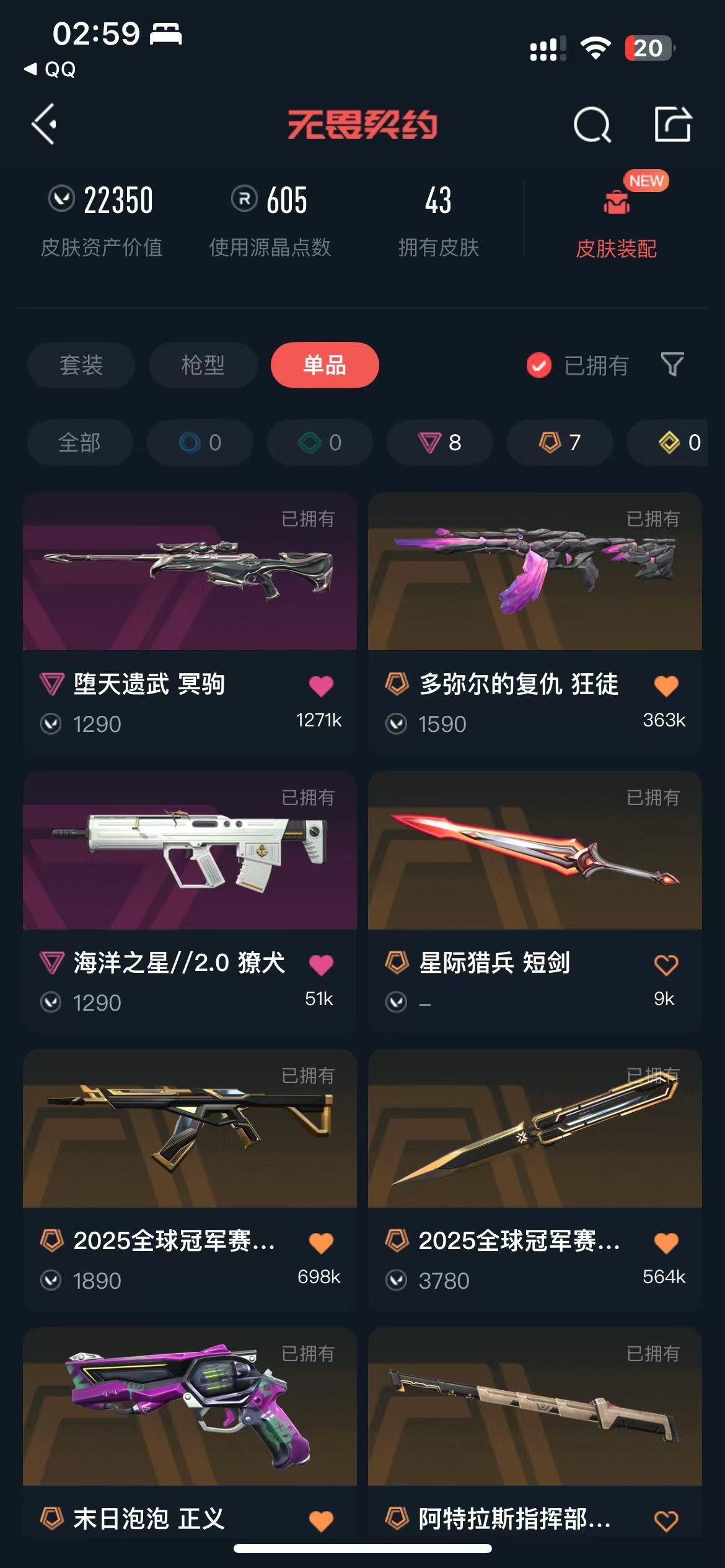The height and width of the screenshot is (1568, 725).
Task: Go back using the top-left arrow
Action: pyautogui.click(x=45, y=124)
